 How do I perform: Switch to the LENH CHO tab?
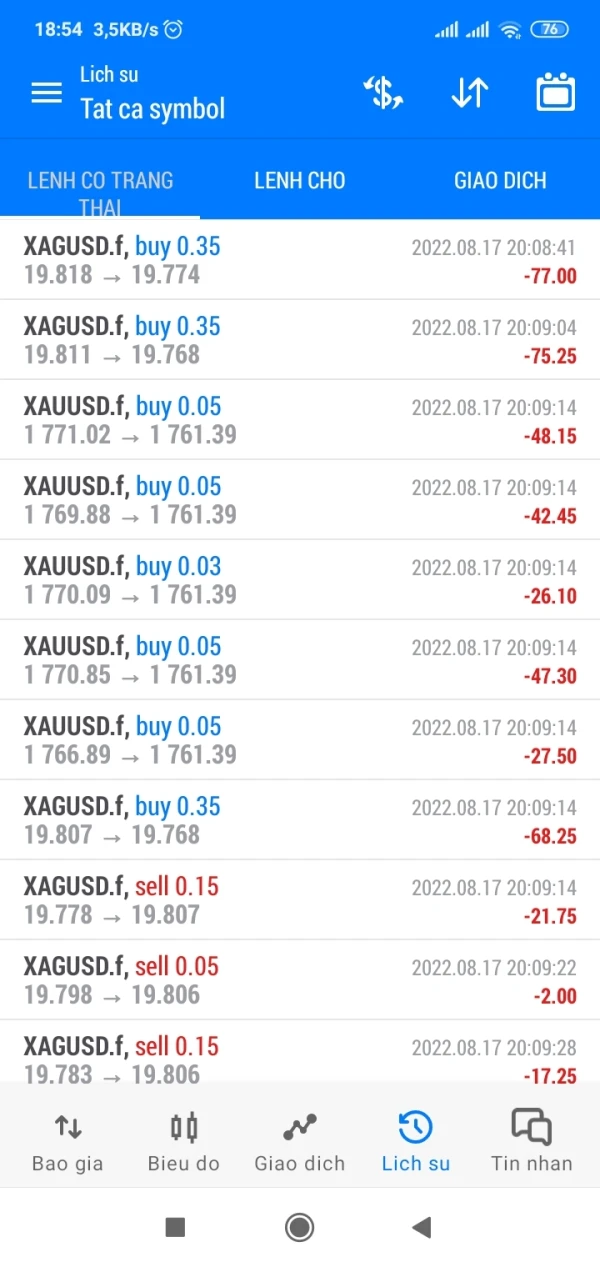click(299, 181)
